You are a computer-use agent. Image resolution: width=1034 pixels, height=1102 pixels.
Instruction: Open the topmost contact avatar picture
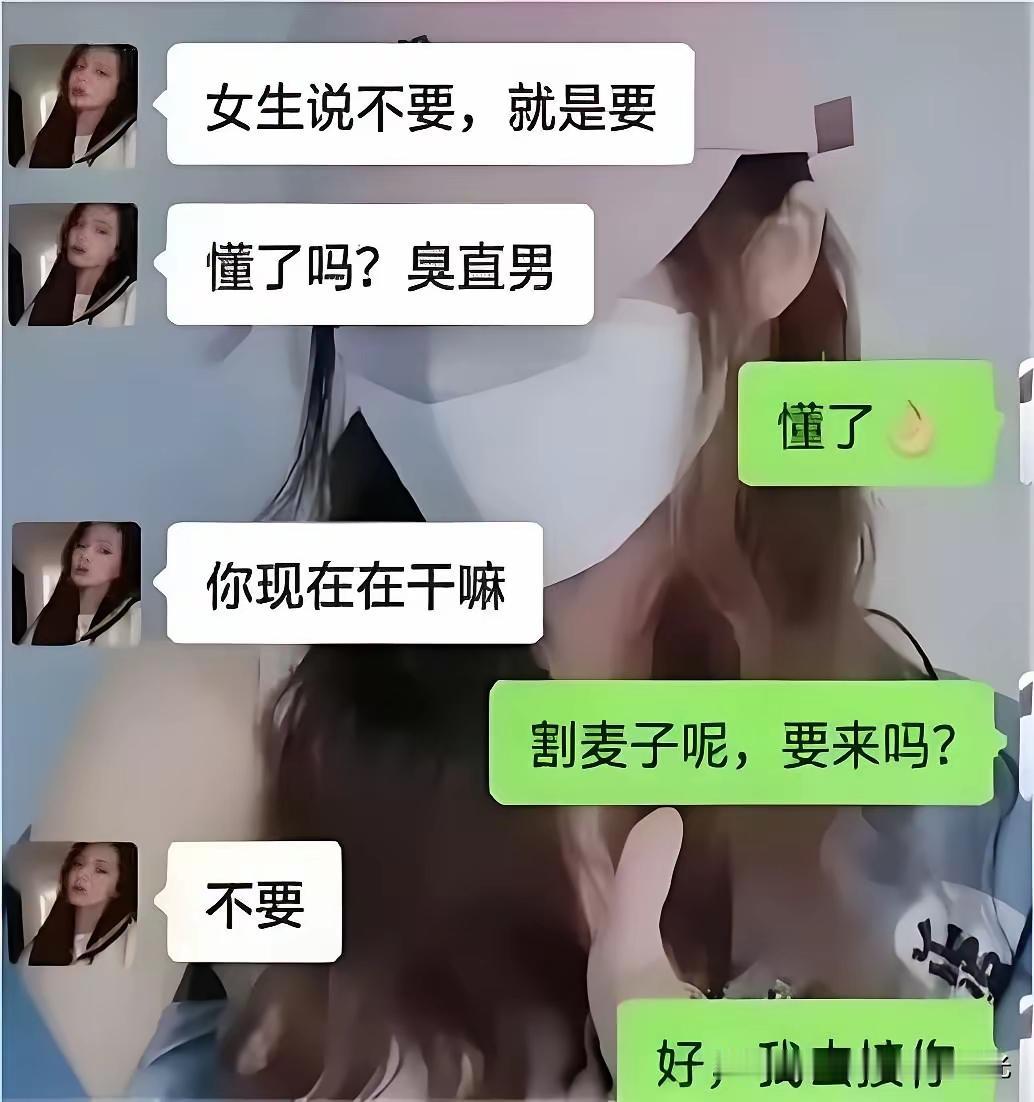tap(71, 103)
